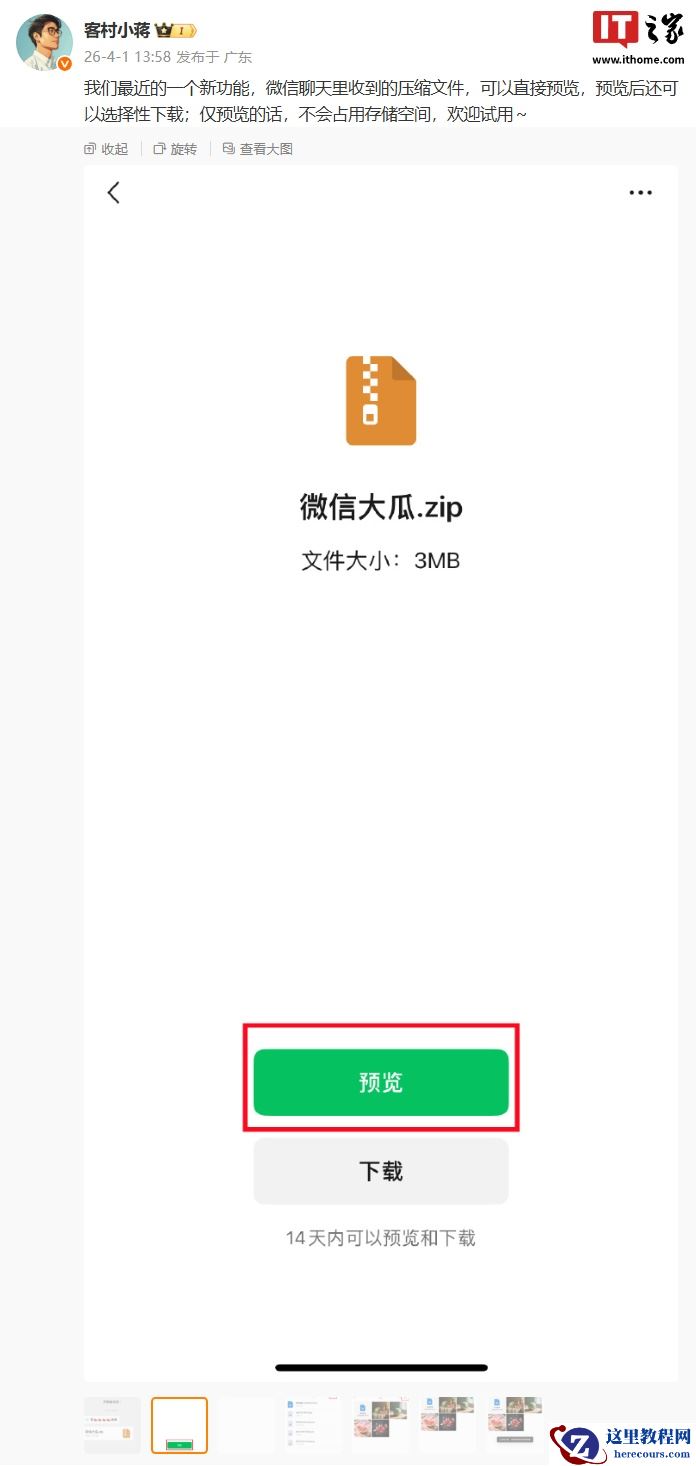
Task: Select the highlighted thumbnail with orange border
Action: coord(180,1425)
